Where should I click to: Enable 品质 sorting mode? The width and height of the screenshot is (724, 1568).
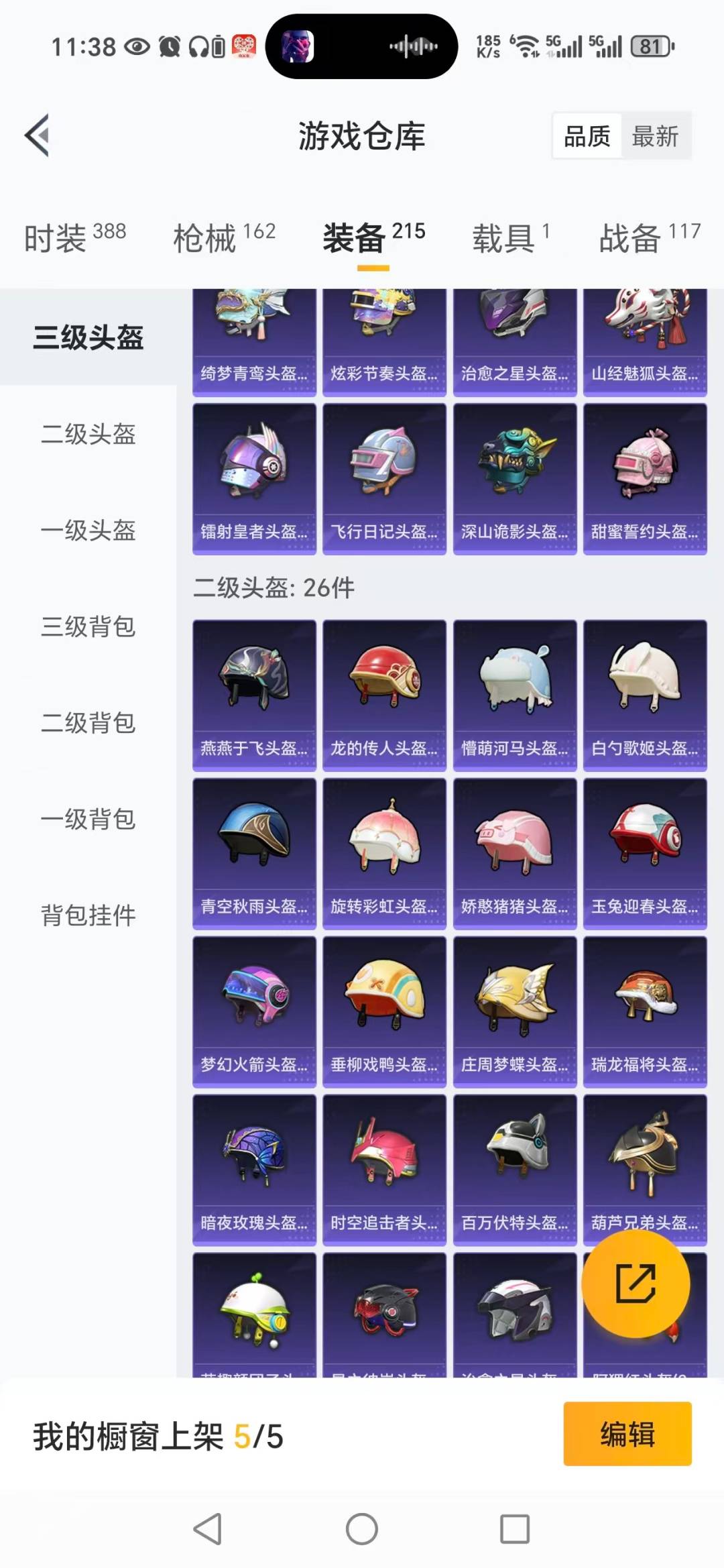click(x=586, y=135)
